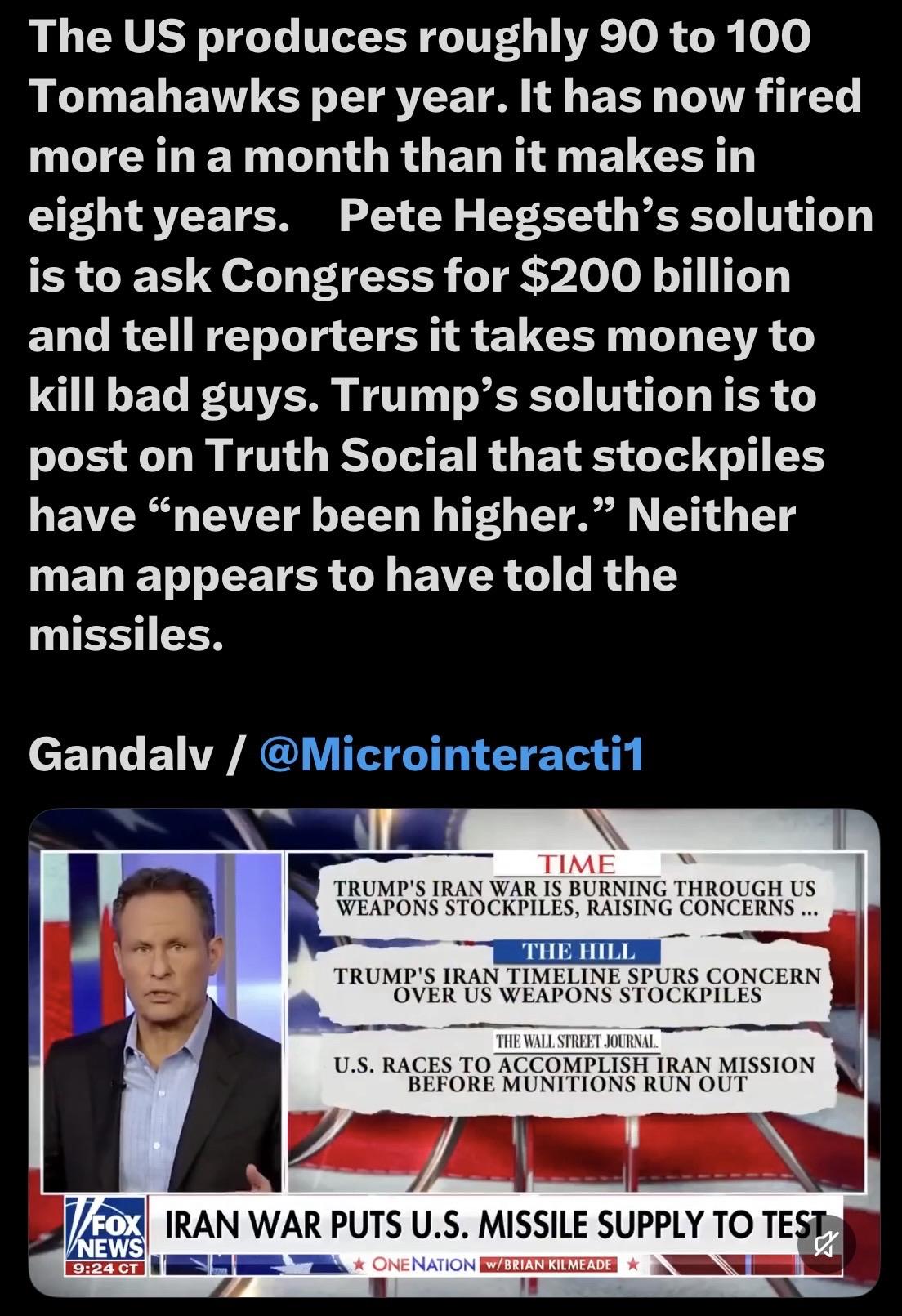Open the @Microinteracti1 profile mention

tap(451, 754)
